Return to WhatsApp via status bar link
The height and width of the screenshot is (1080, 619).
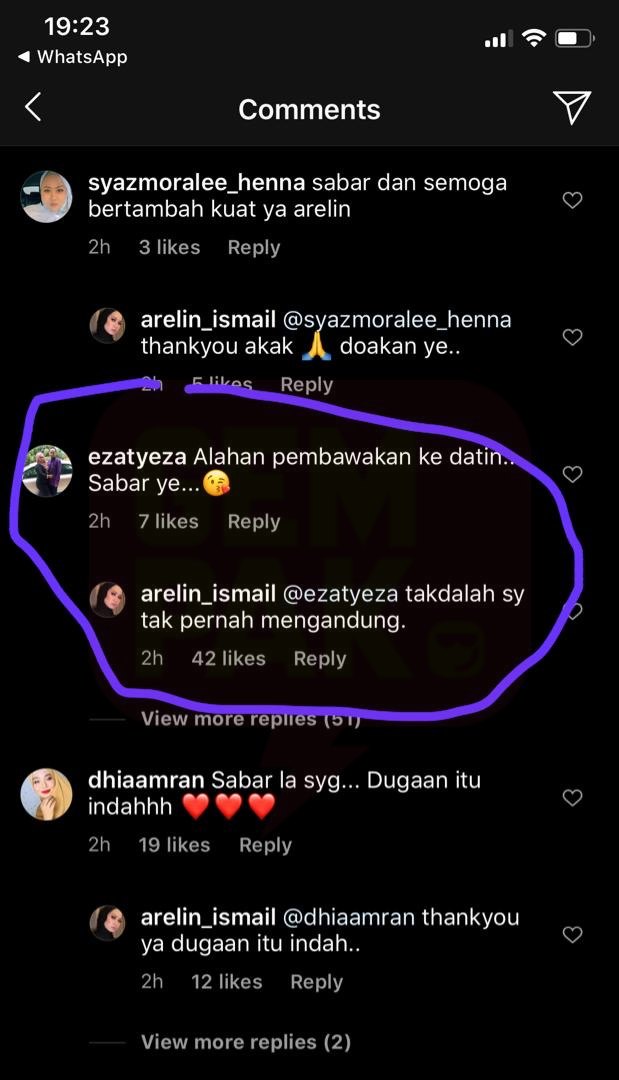click(74, 56)
